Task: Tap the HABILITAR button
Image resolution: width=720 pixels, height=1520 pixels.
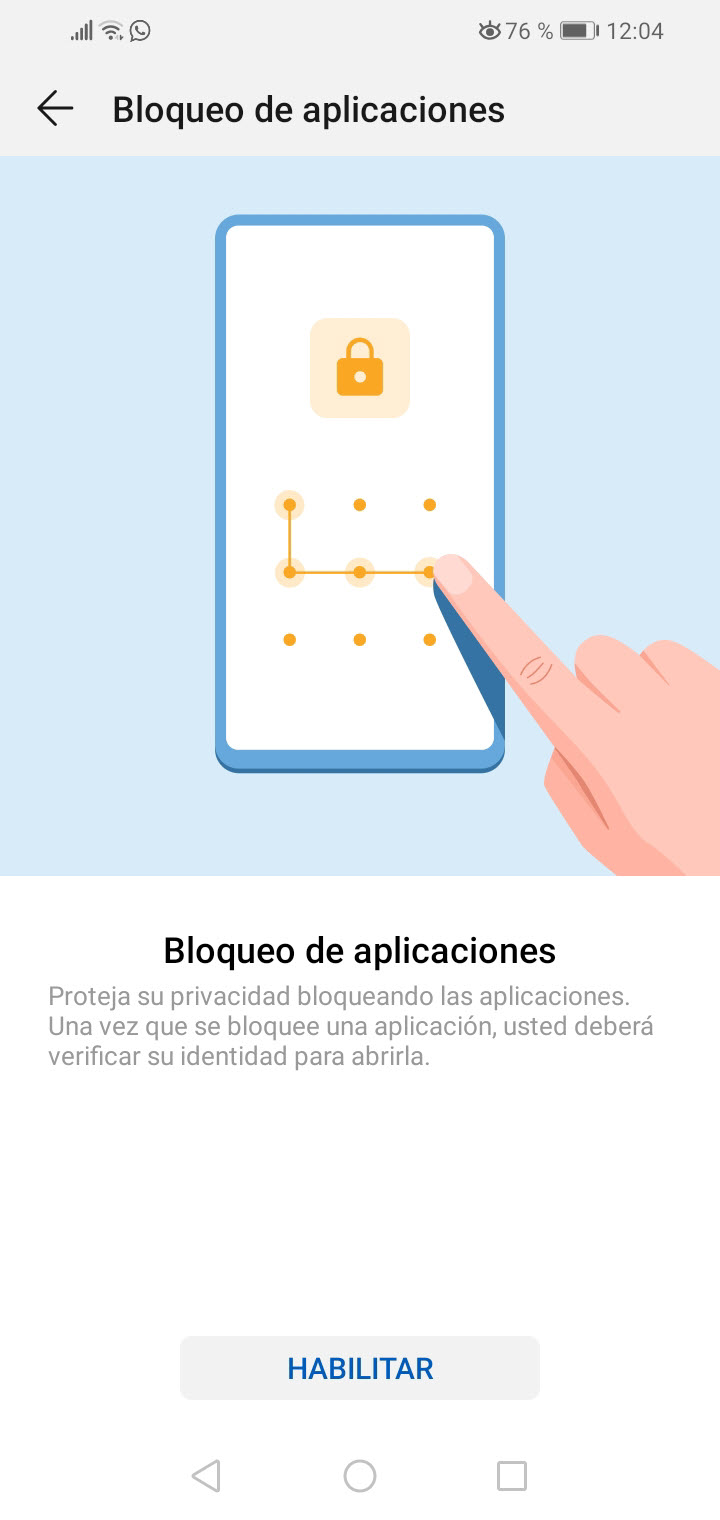Action: [360, 1368]
